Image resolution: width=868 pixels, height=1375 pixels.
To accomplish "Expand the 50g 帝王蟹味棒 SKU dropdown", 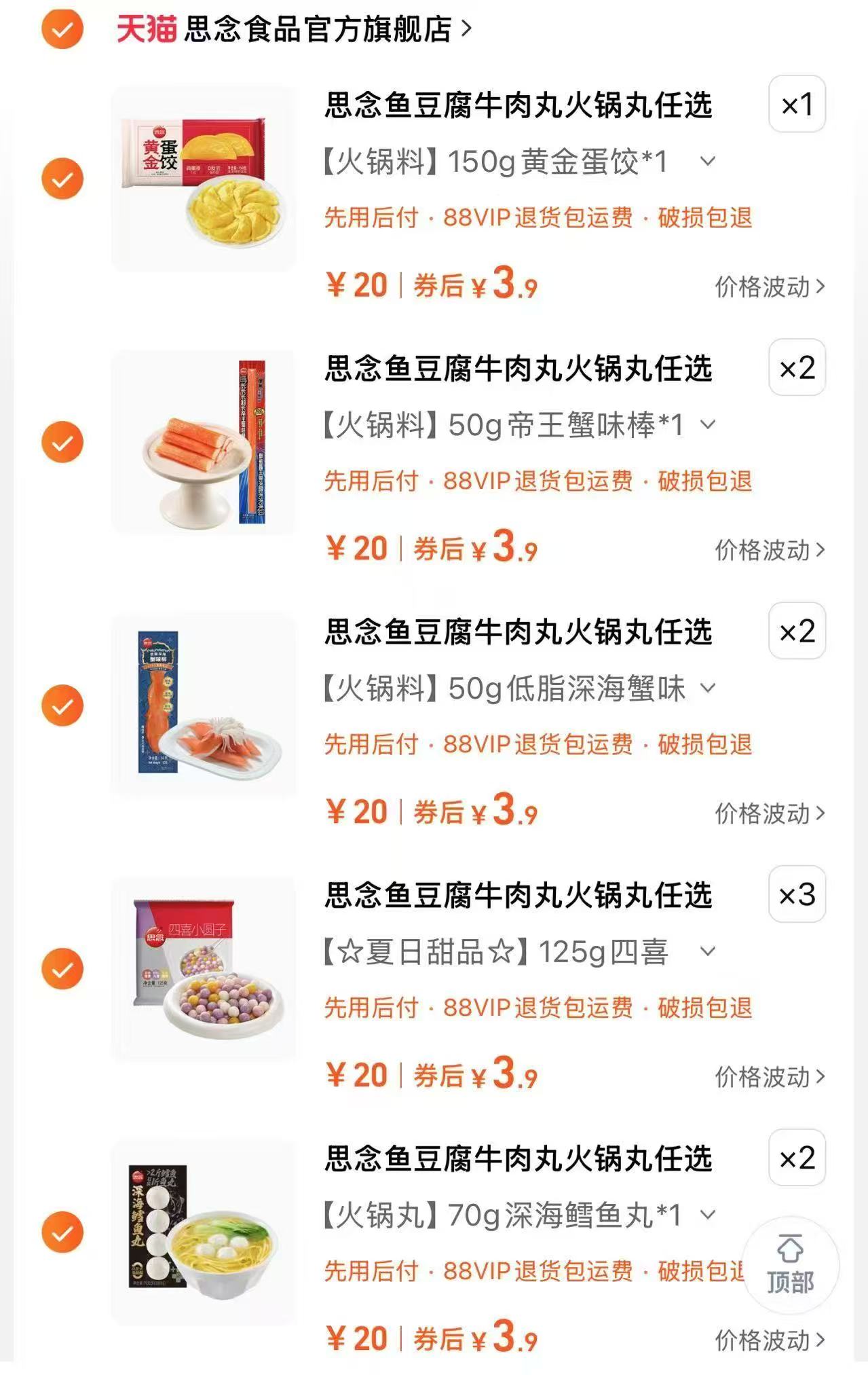I will tap(709, 424).
